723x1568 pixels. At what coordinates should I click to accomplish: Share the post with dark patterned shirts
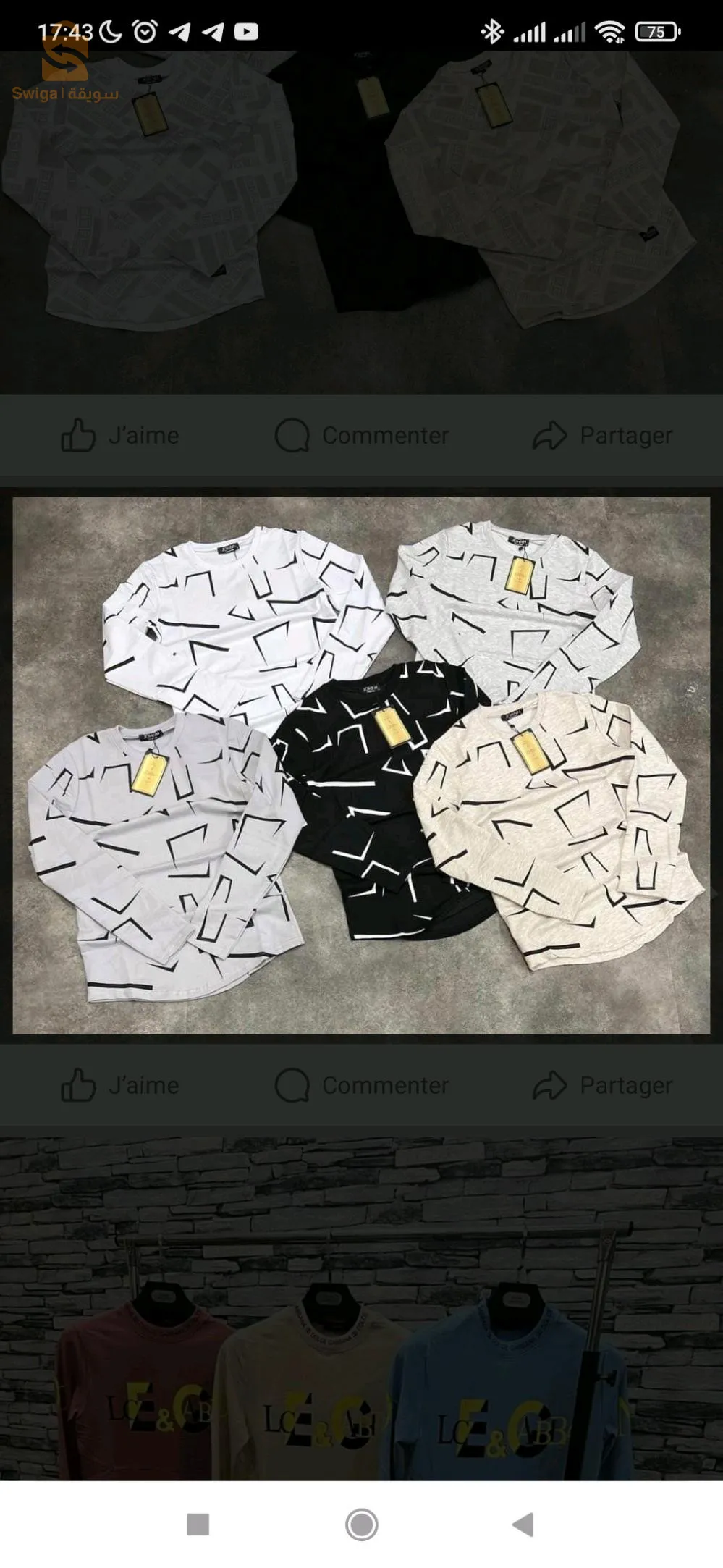tap(603, 436)
